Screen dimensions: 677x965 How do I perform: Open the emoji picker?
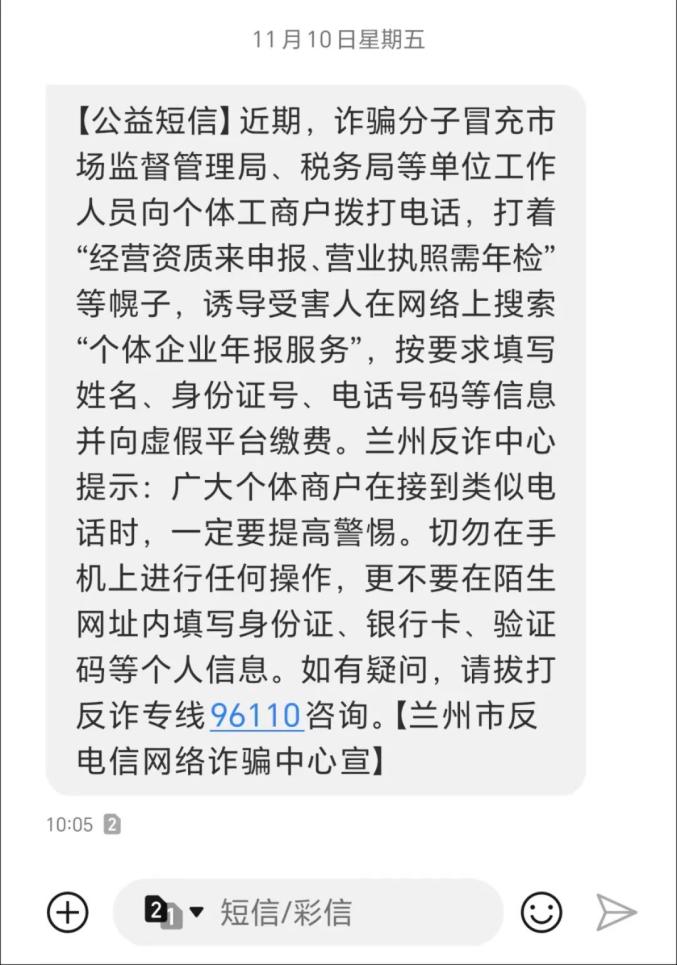tap(541, 911)
